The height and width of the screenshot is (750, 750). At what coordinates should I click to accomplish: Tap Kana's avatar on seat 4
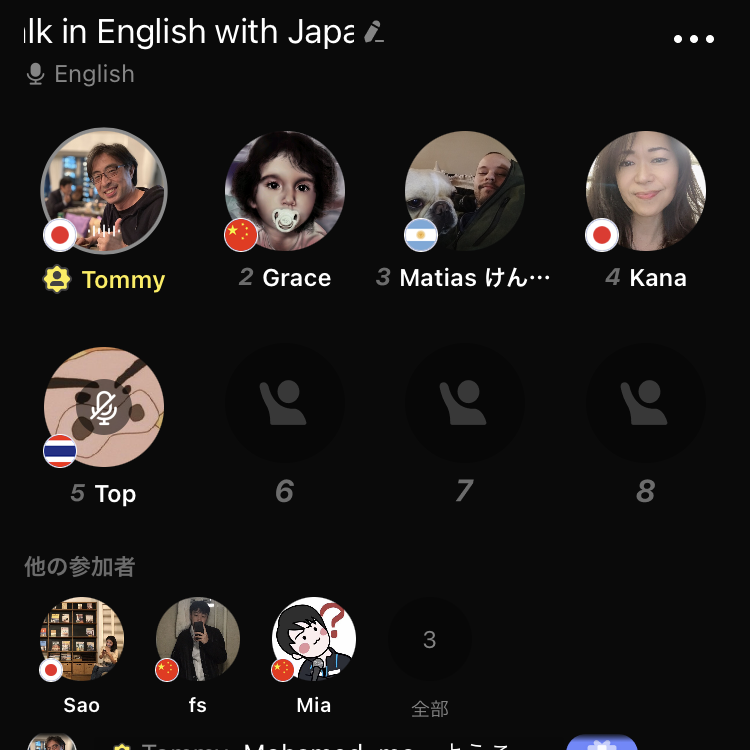[646, 192]
